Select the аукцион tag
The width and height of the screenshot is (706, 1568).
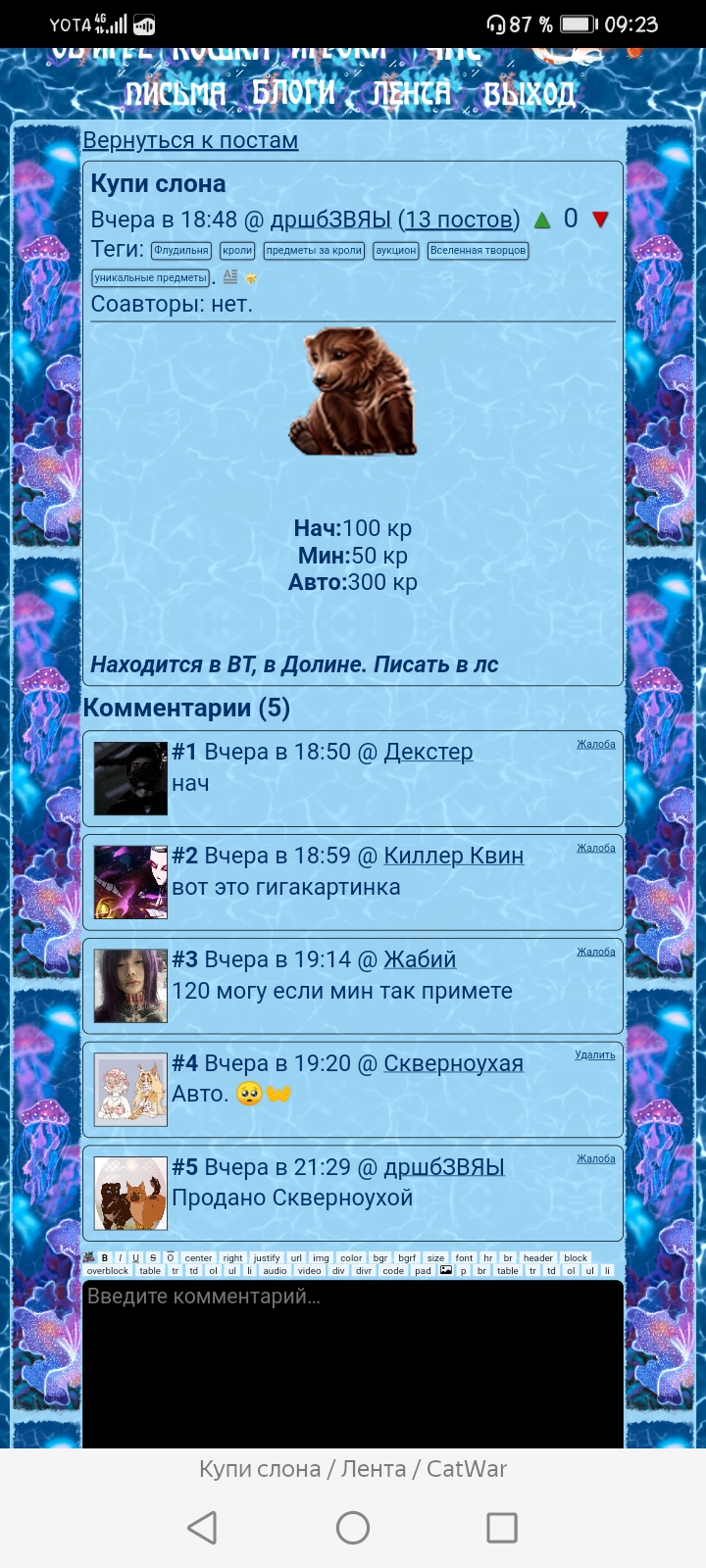[x=396, y=251]
